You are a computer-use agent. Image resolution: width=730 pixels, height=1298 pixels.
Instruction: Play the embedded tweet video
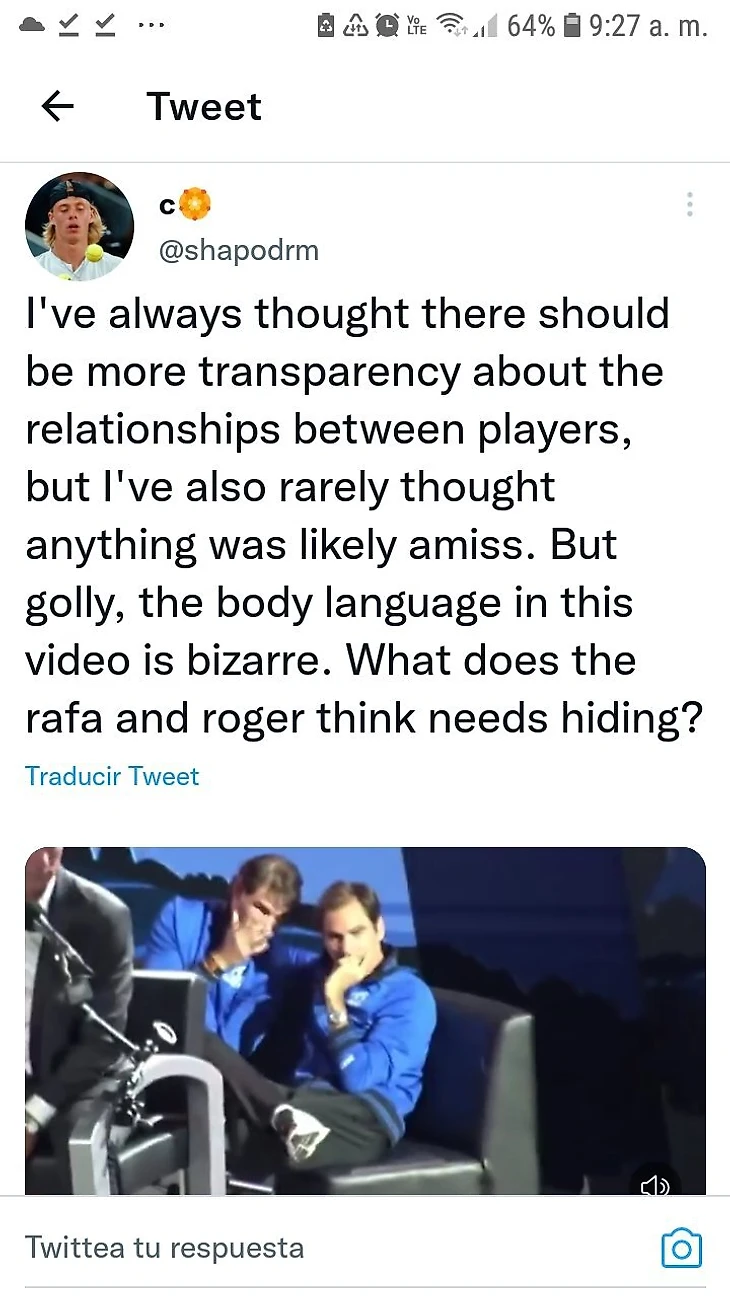coord(365,1020)
